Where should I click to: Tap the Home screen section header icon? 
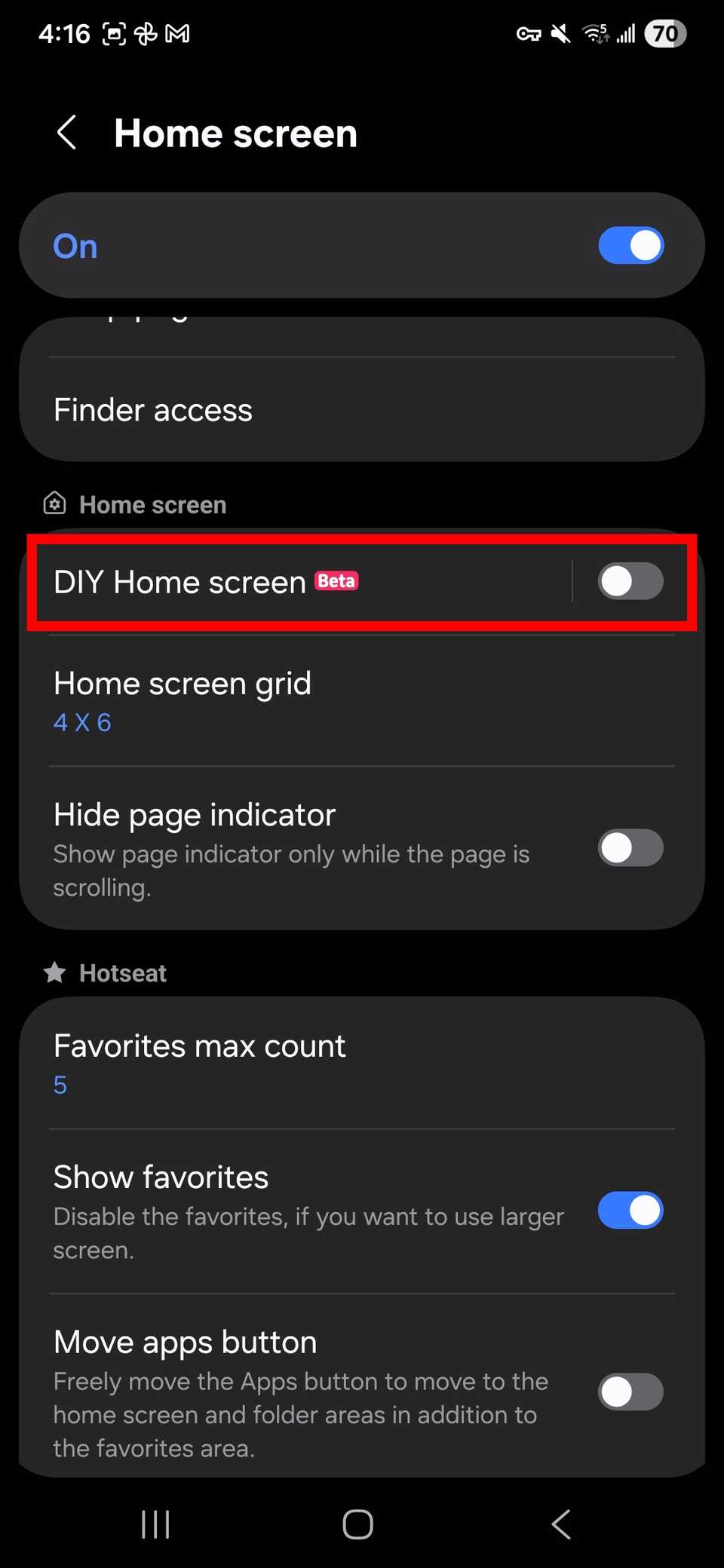click(x=54, y=504)
